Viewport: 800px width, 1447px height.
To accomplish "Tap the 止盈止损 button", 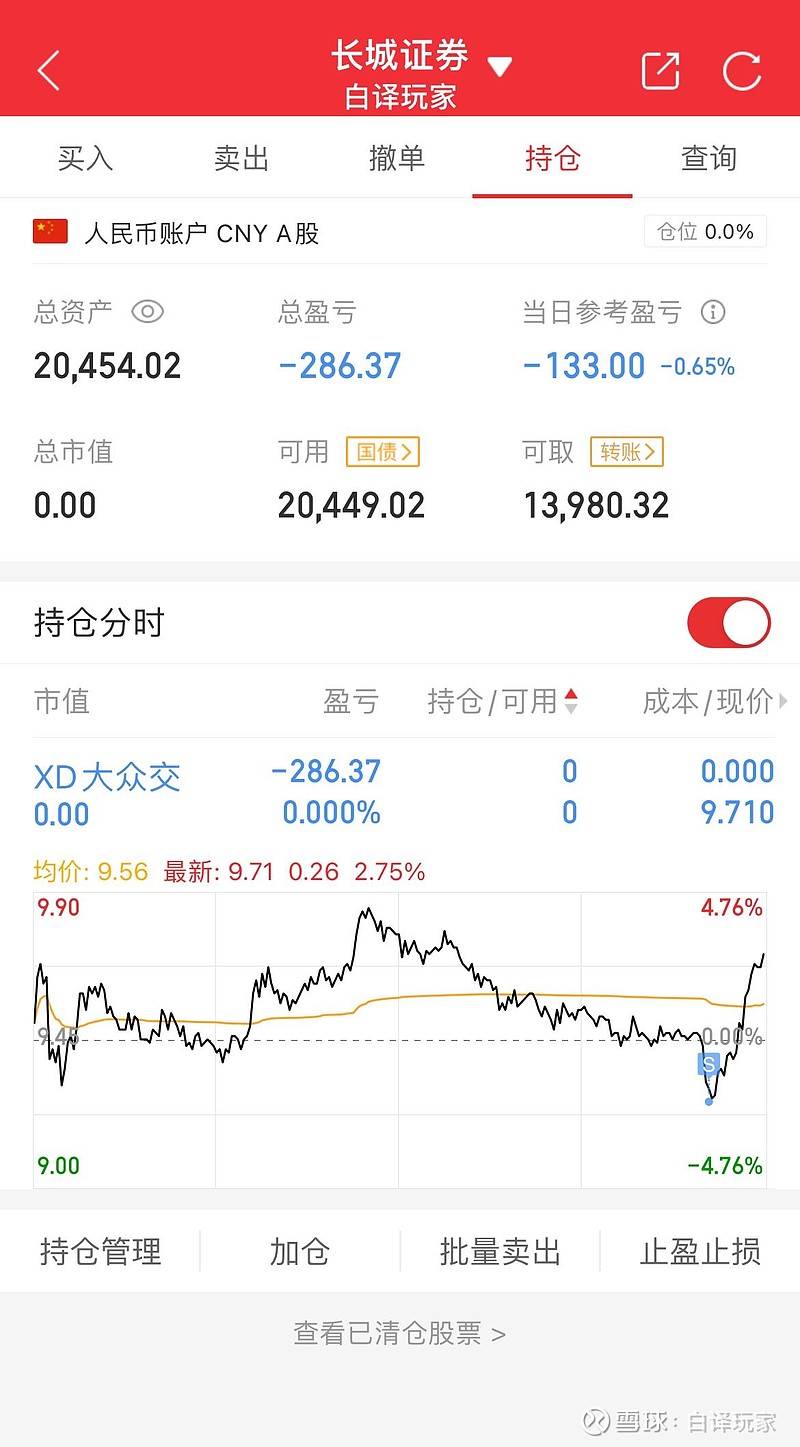I will (x=700, y=1251).
